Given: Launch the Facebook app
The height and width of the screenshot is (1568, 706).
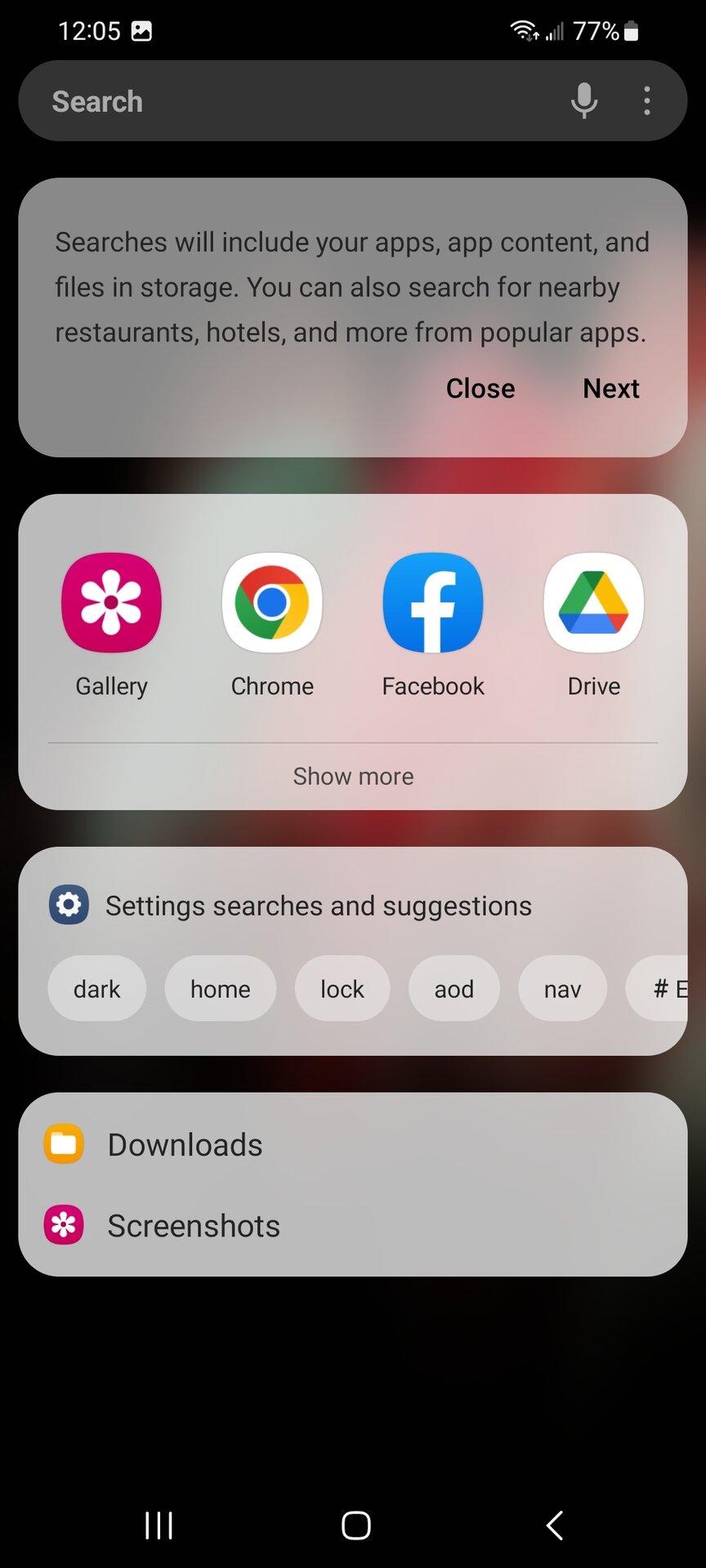Looking at the screenshot, I should pos(433,604).
